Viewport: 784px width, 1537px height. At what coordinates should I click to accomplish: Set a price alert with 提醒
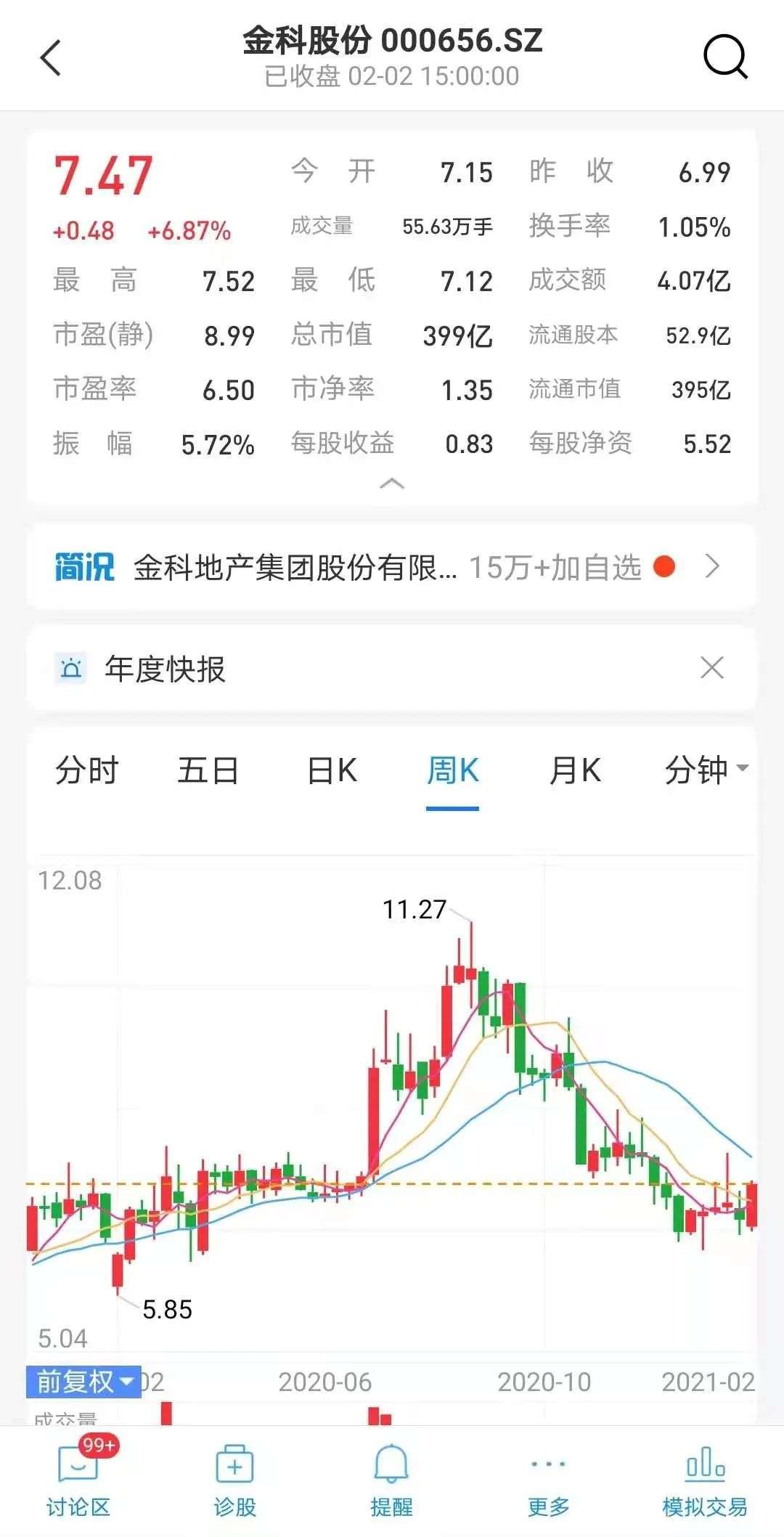tap(391, 1480)
